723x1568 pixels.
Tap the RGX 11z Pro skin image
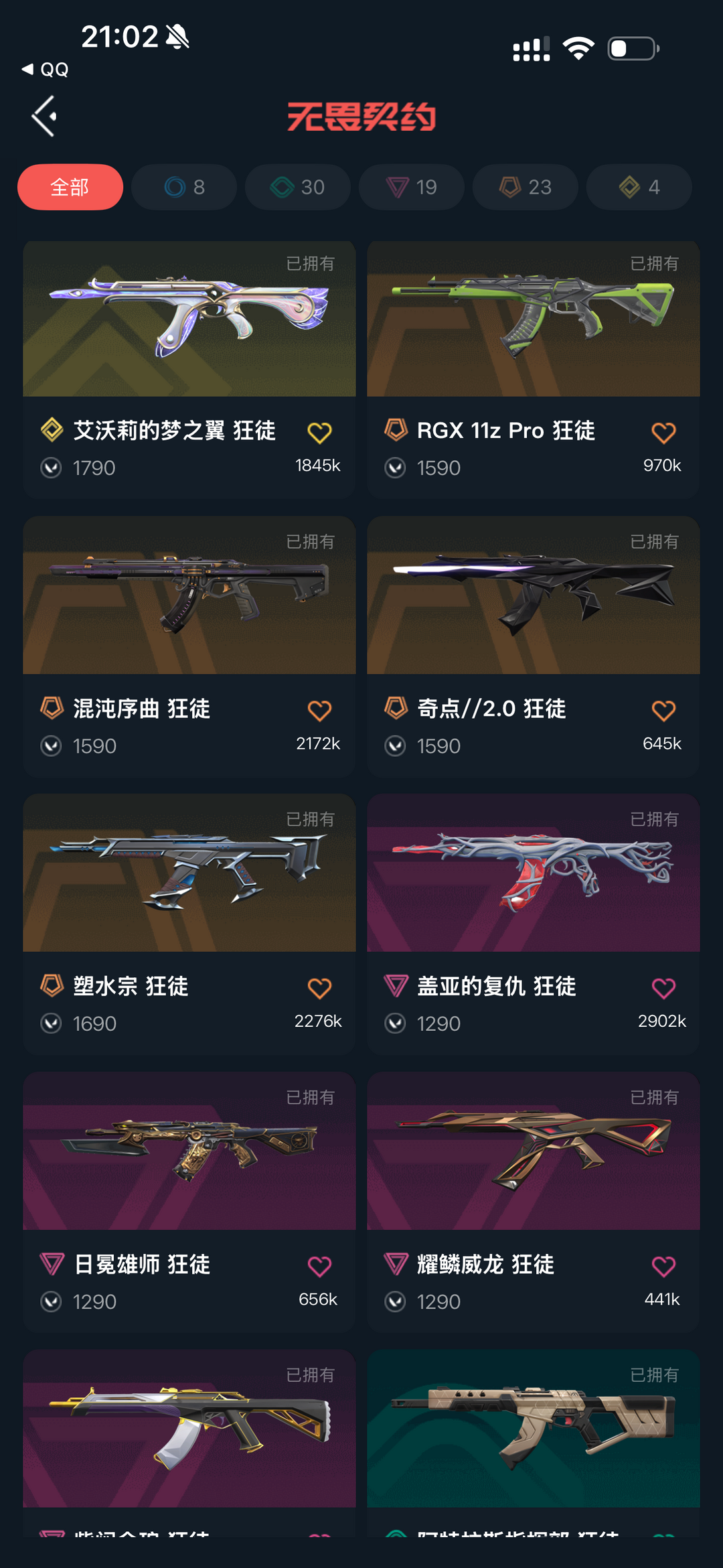[x=533, y=320]
